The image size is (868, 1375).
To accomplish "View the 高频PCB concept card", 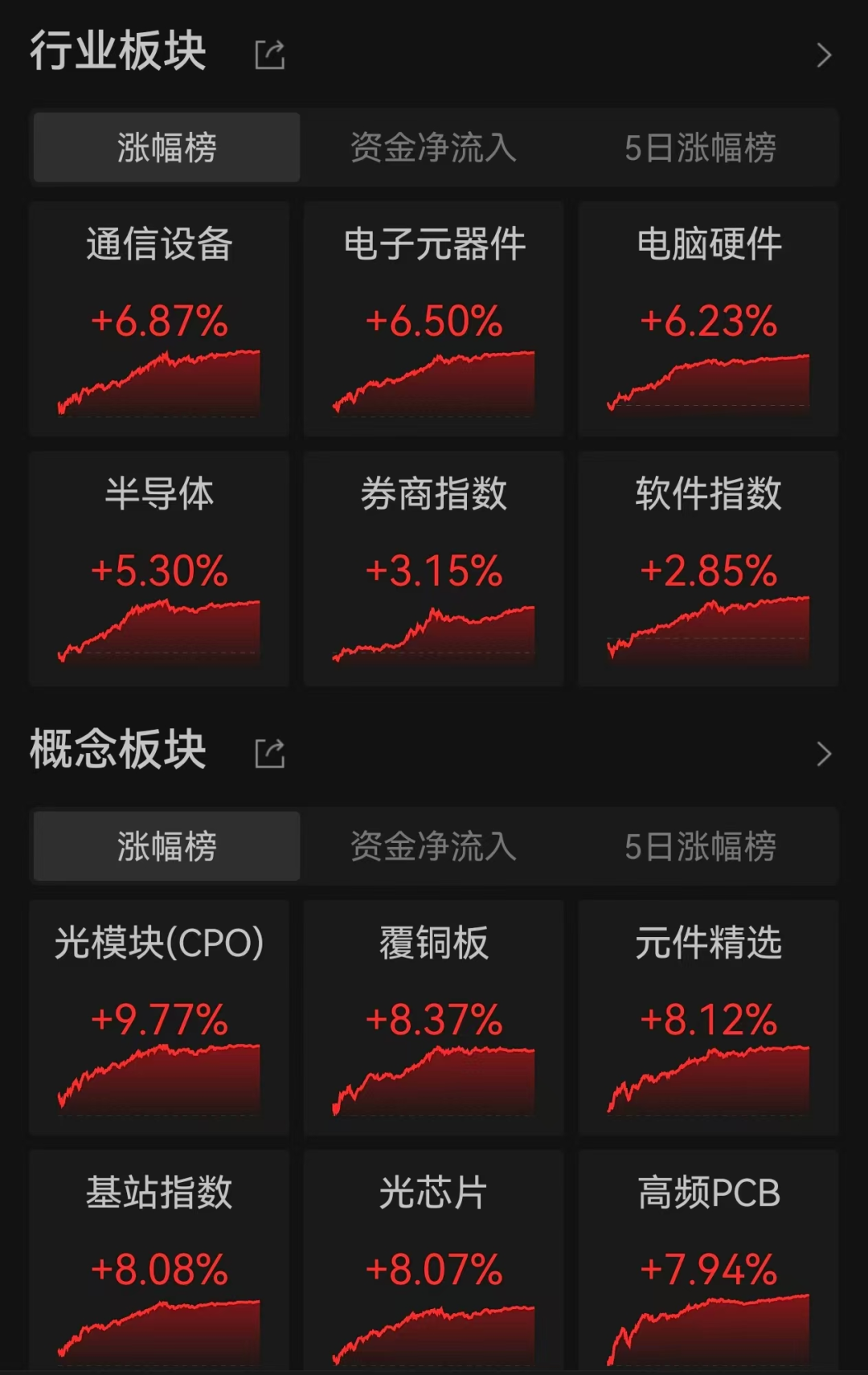I will point(708,1262).
